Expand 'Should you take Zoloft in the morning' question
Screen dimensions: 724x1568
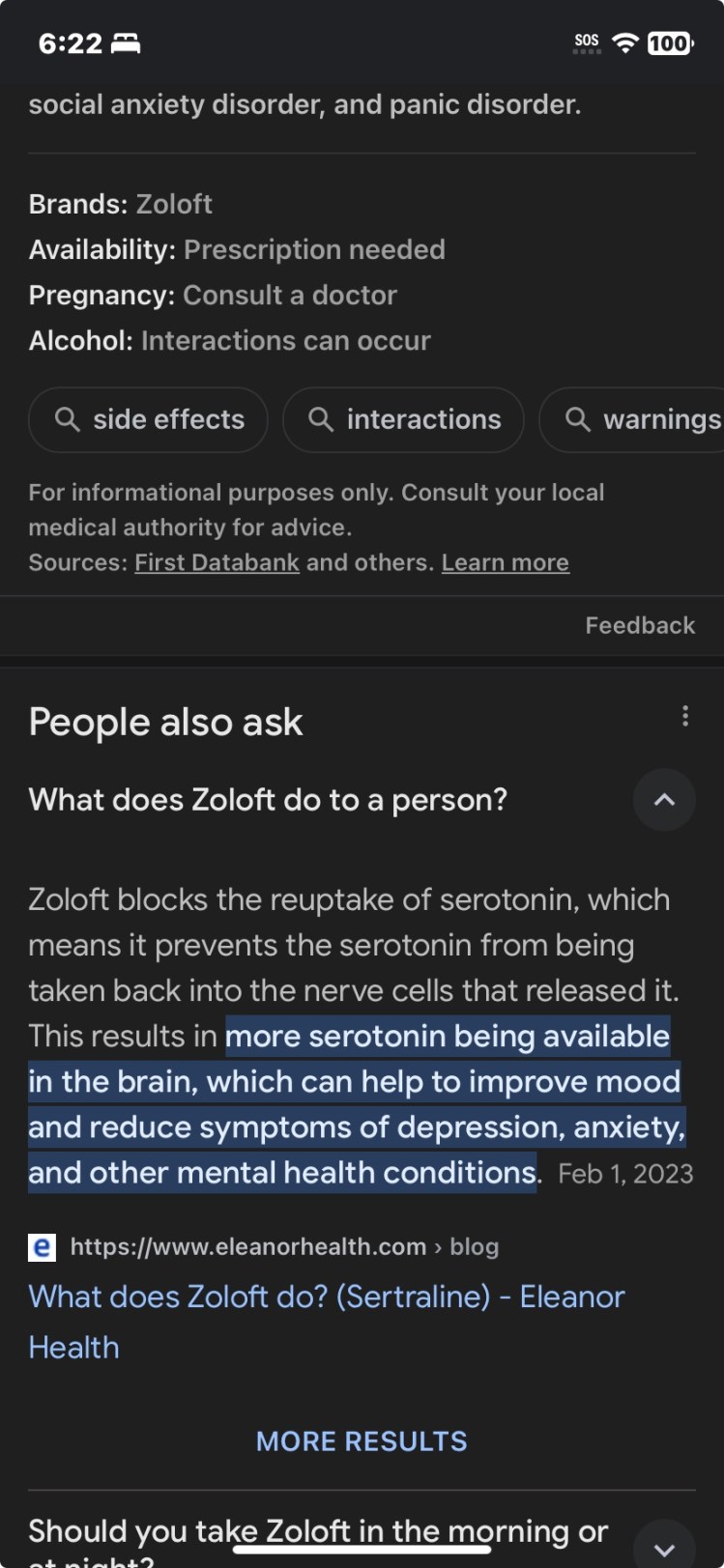[663, 1542]
